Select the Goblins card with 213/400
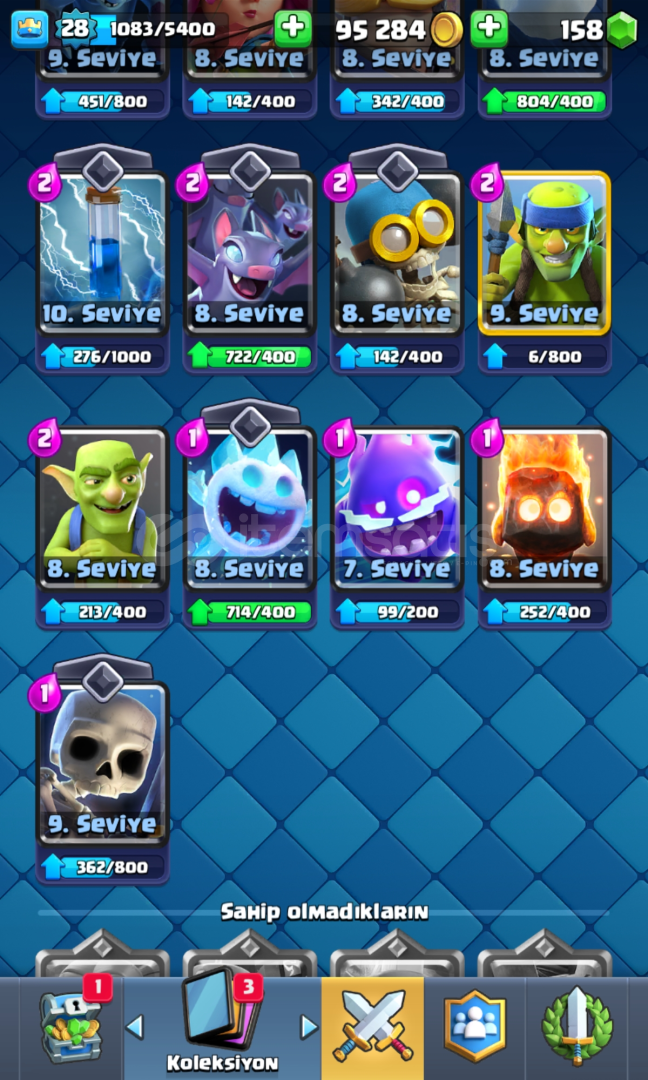Image resolution: width=648 pixels, height=1080 pixels. [x=103, y=508]
